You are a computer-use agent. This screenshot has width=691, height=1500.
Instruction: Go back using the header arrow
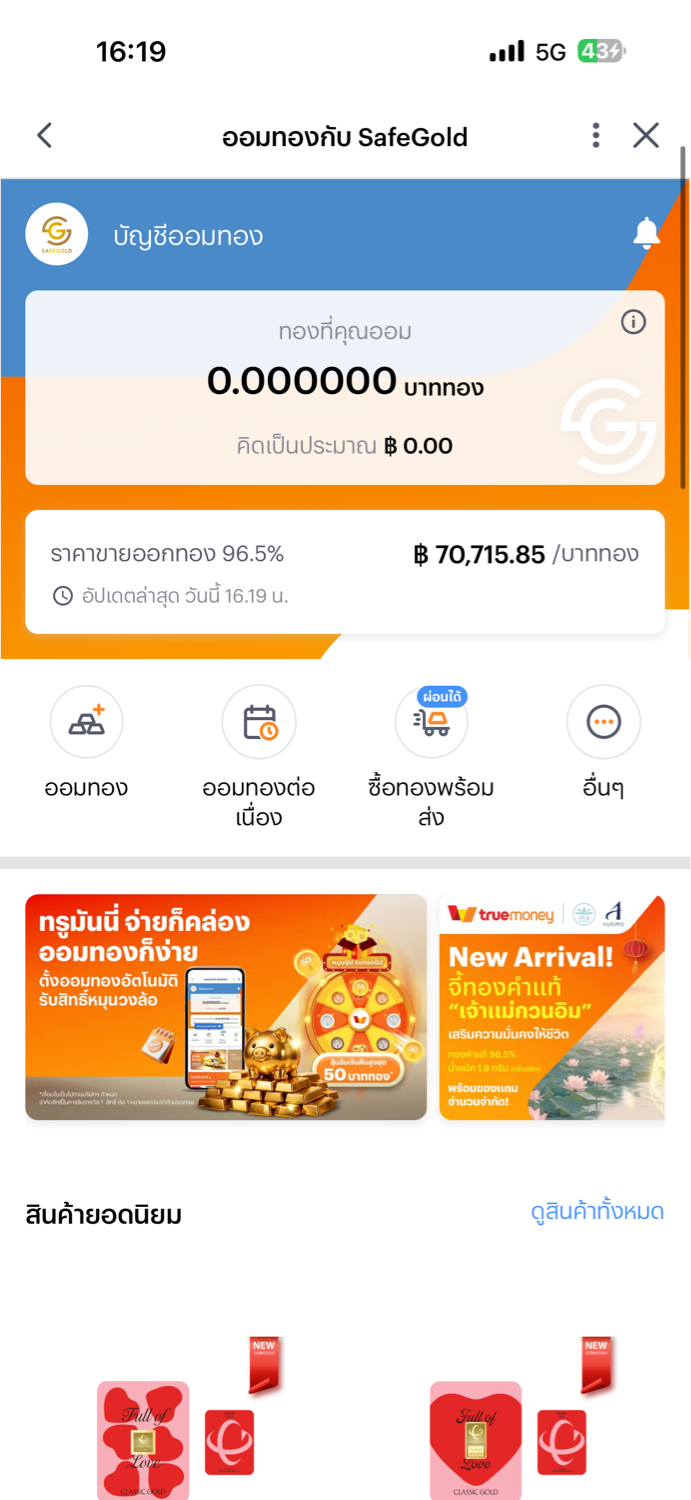44,136
